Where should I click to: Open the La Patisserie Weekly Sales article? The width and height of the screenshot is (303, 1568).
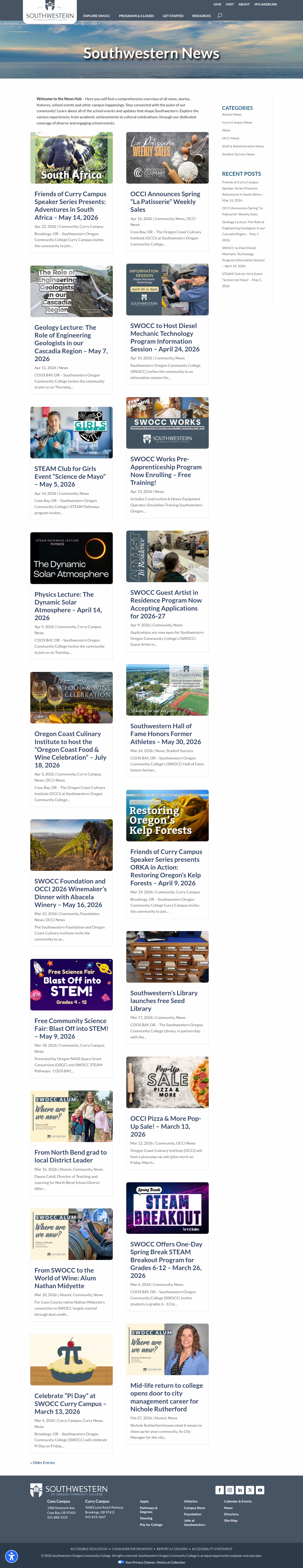165,202
